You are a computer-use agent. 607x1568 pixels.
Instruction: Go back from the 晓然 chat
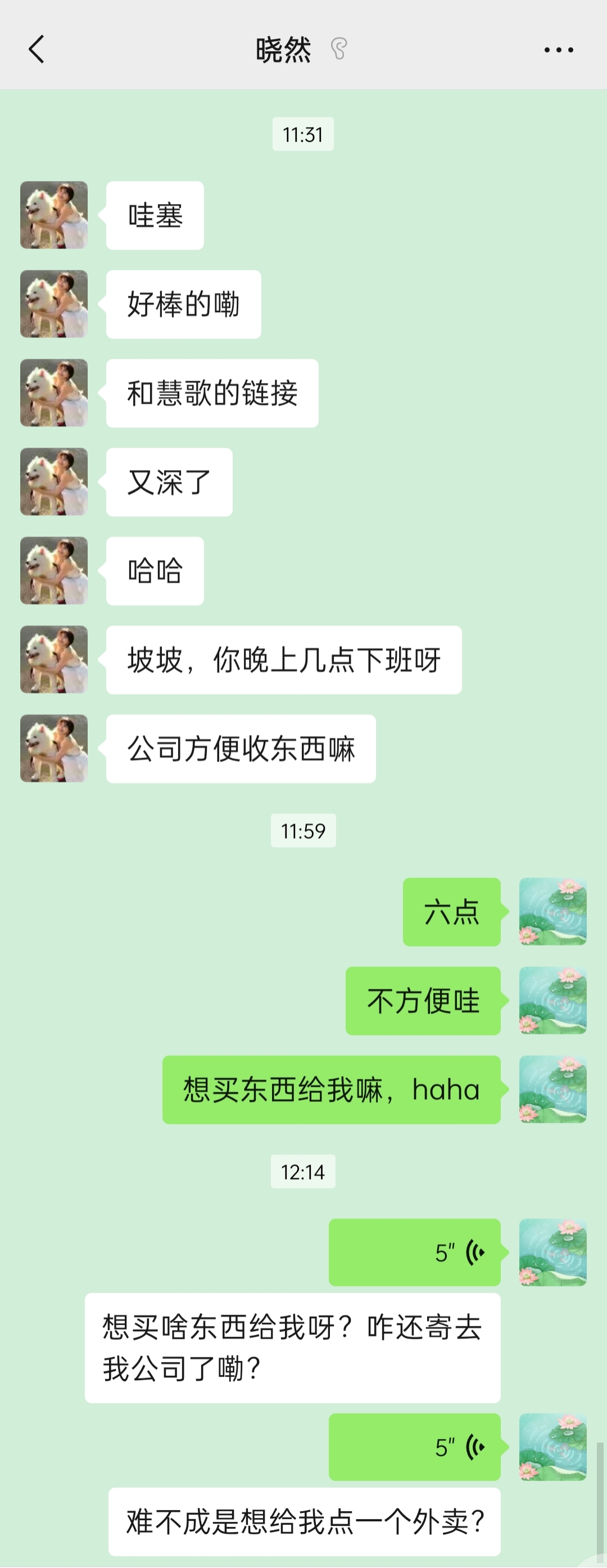(x=37, y=49)
